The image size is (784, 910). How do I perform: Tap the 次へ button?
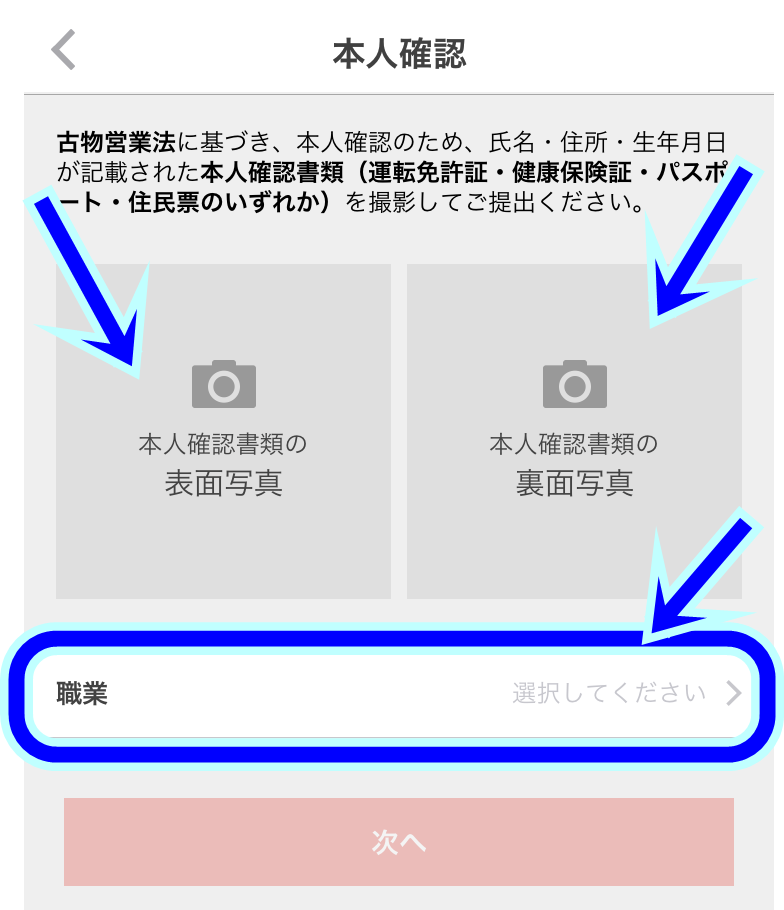click(x=398, y=842)
